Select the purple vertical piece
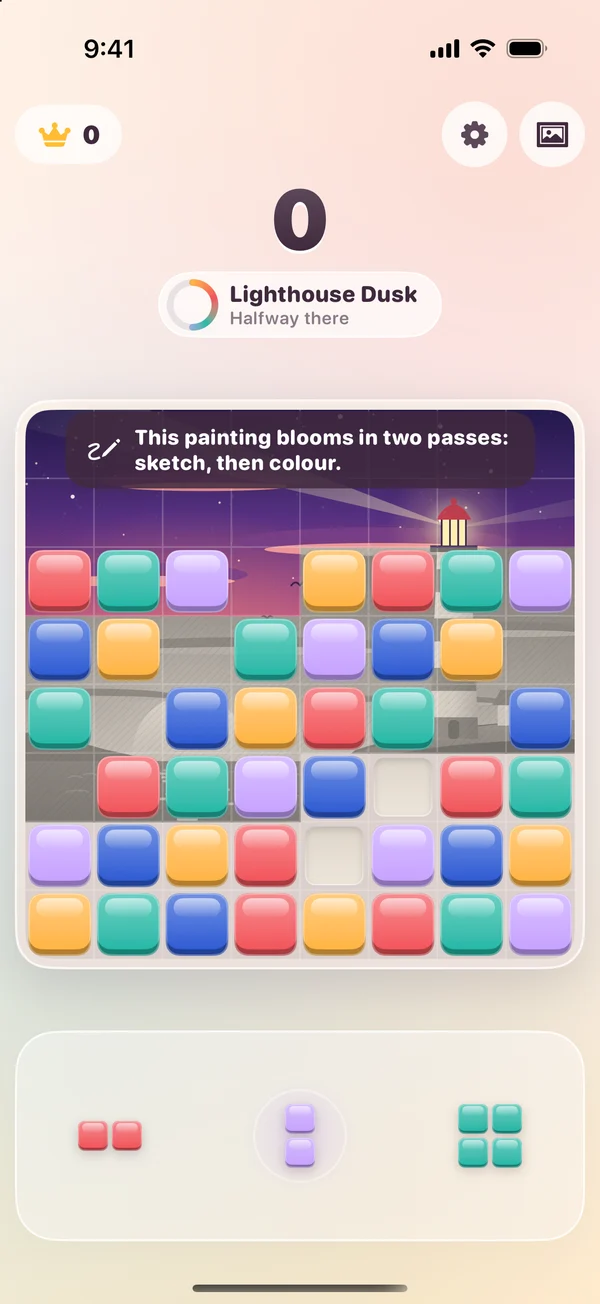 [300, 1135]
